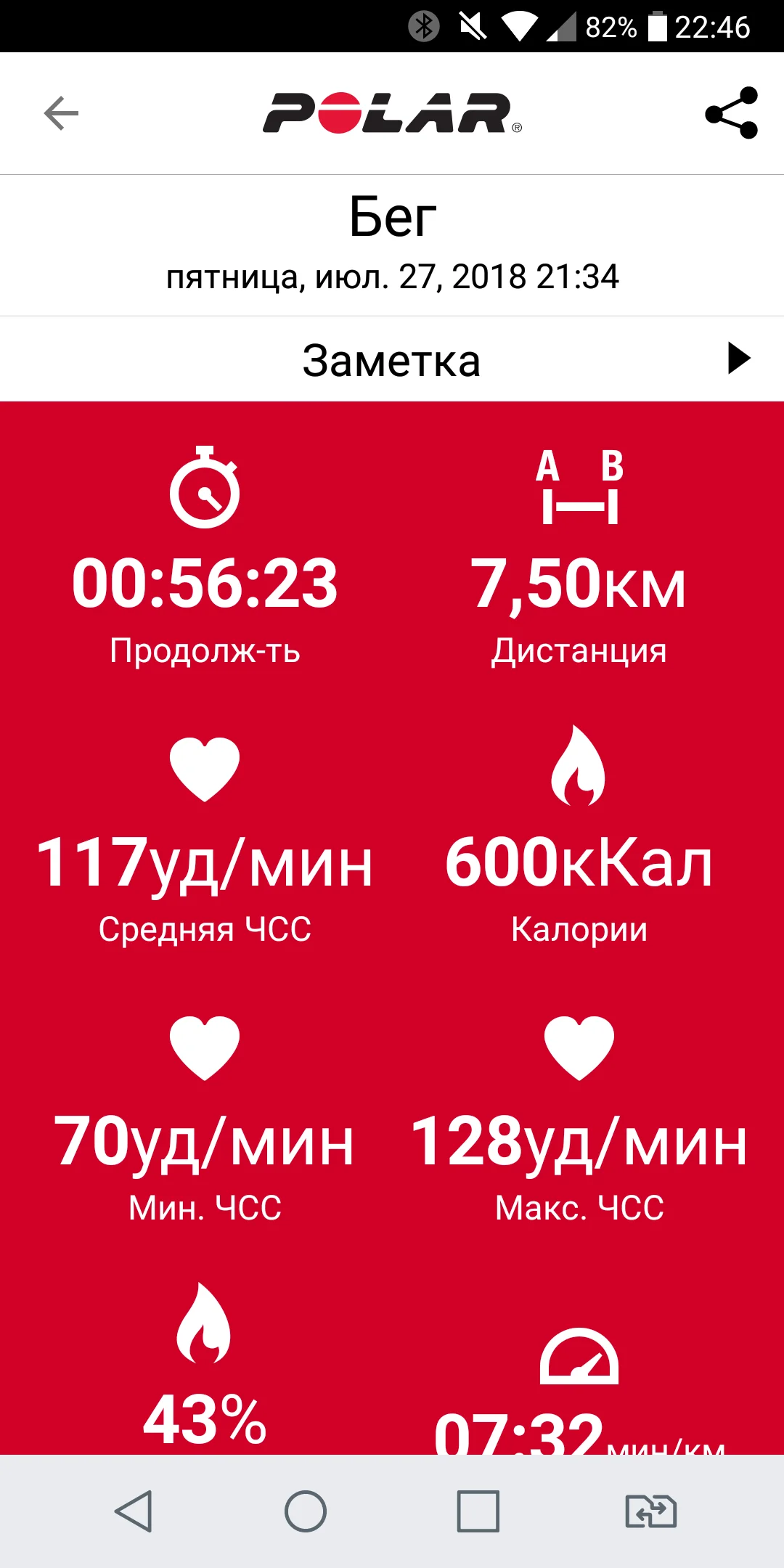Share this running workout
This screenshot has width=784, height=1568.
tap(731, 113)
